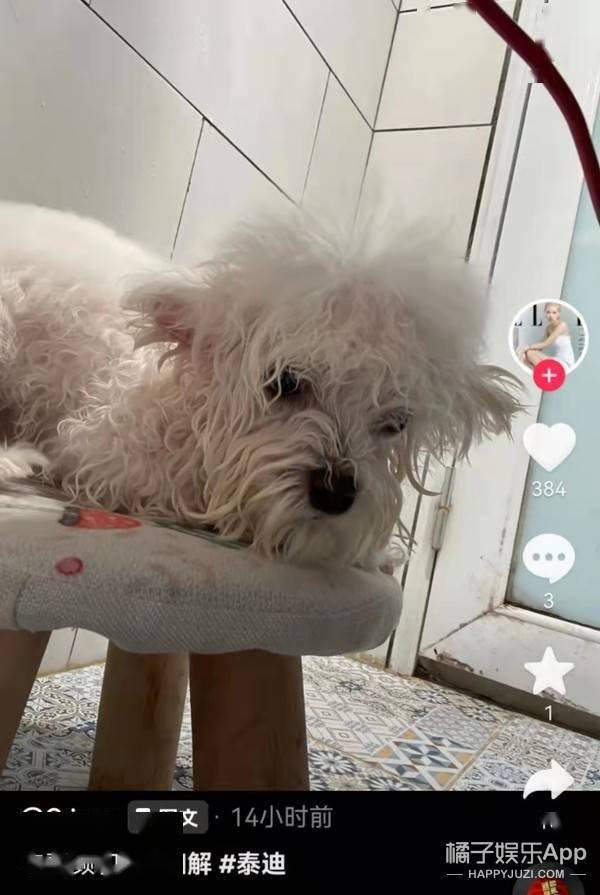Follow the creator with the red plus button
Screen dimensions: 600x895
tap(548, 376)
